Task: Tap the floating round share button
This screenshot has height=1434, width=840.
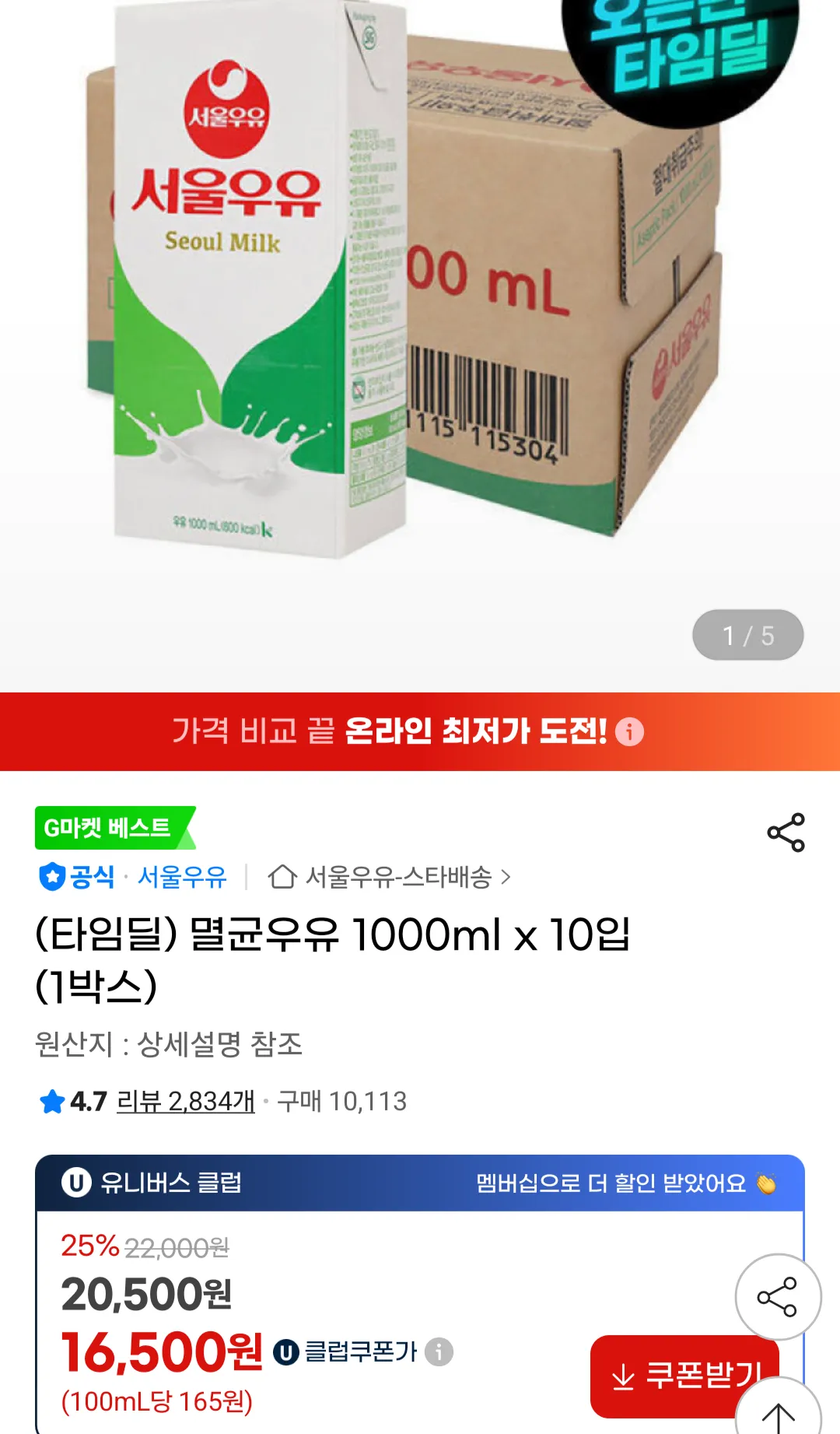Action: 777,1296
